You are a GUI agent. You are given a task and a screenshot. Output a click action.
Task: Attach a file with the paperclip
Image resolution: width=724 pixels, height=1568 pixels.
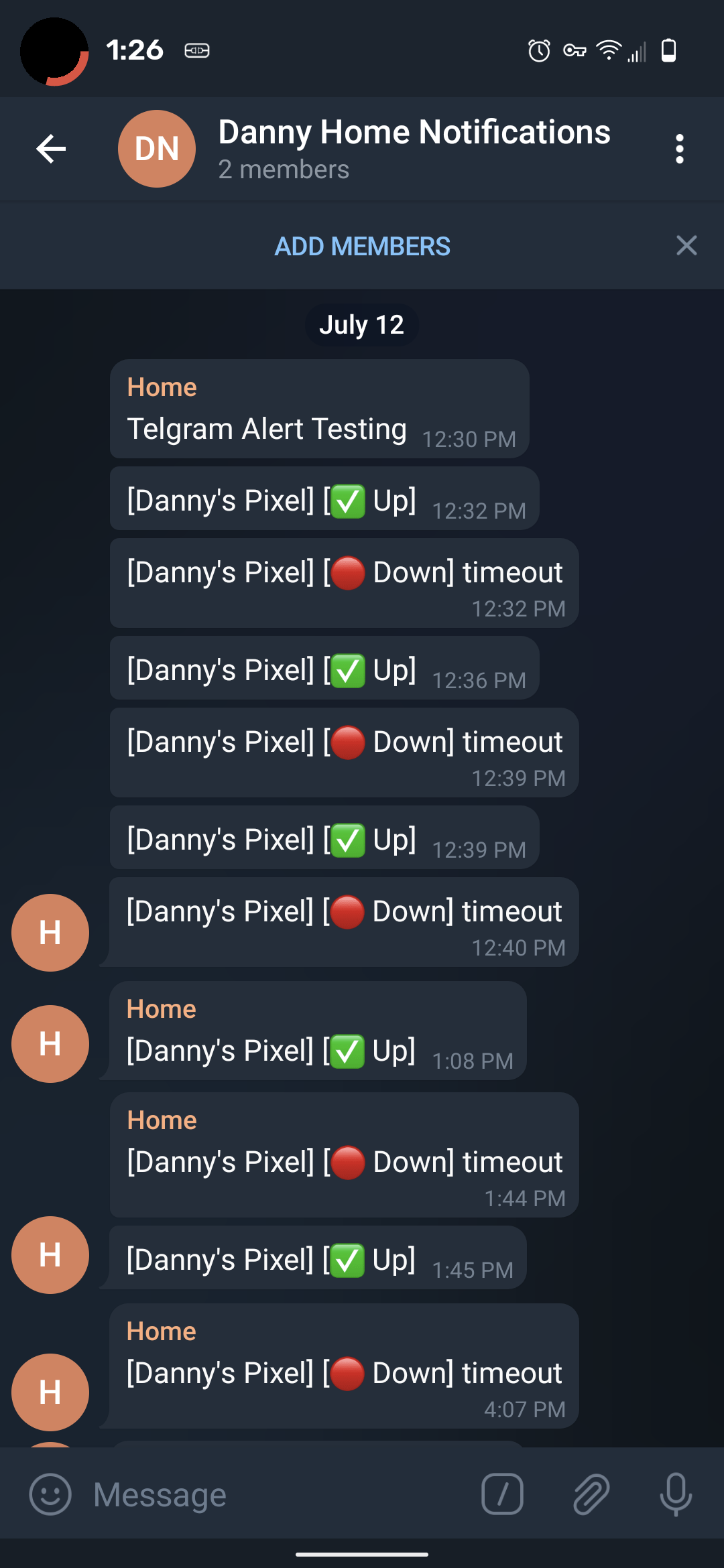(591, 1494)
